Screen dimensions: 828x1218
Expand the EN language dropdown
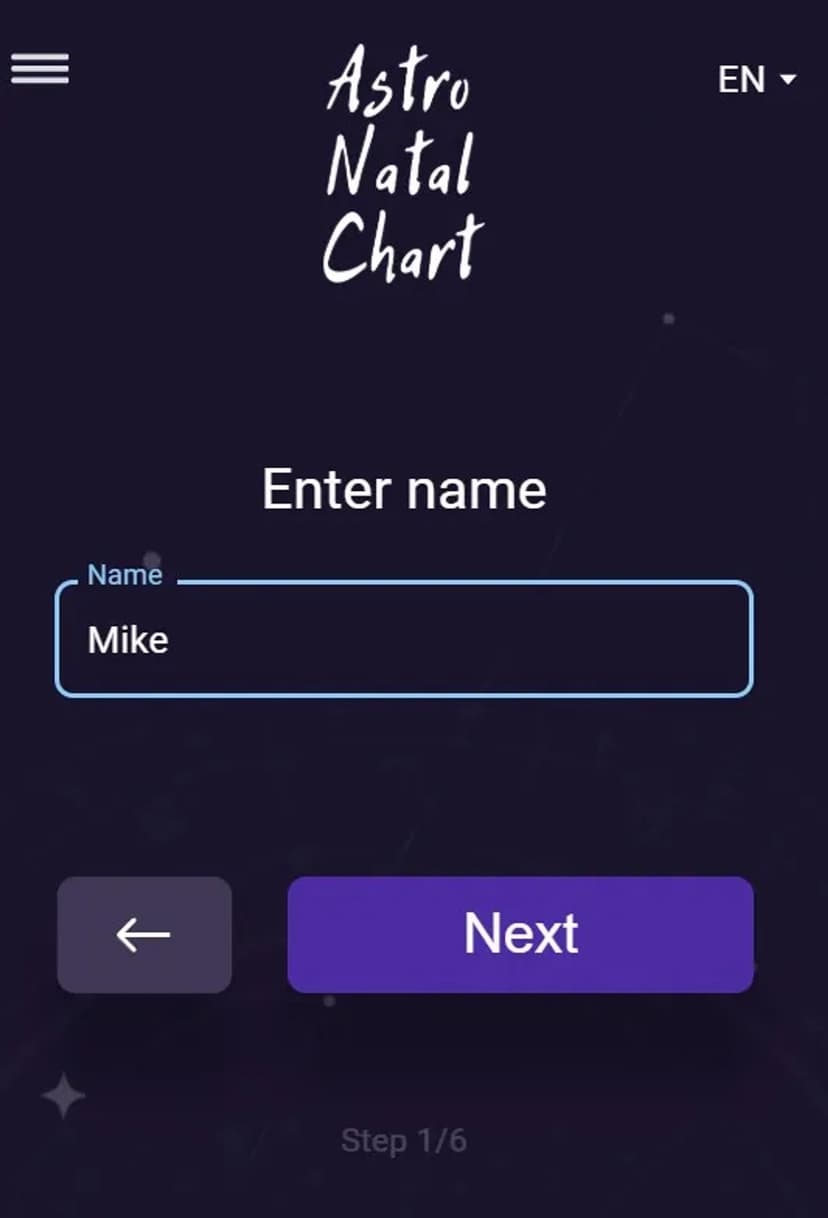(756, 79)
